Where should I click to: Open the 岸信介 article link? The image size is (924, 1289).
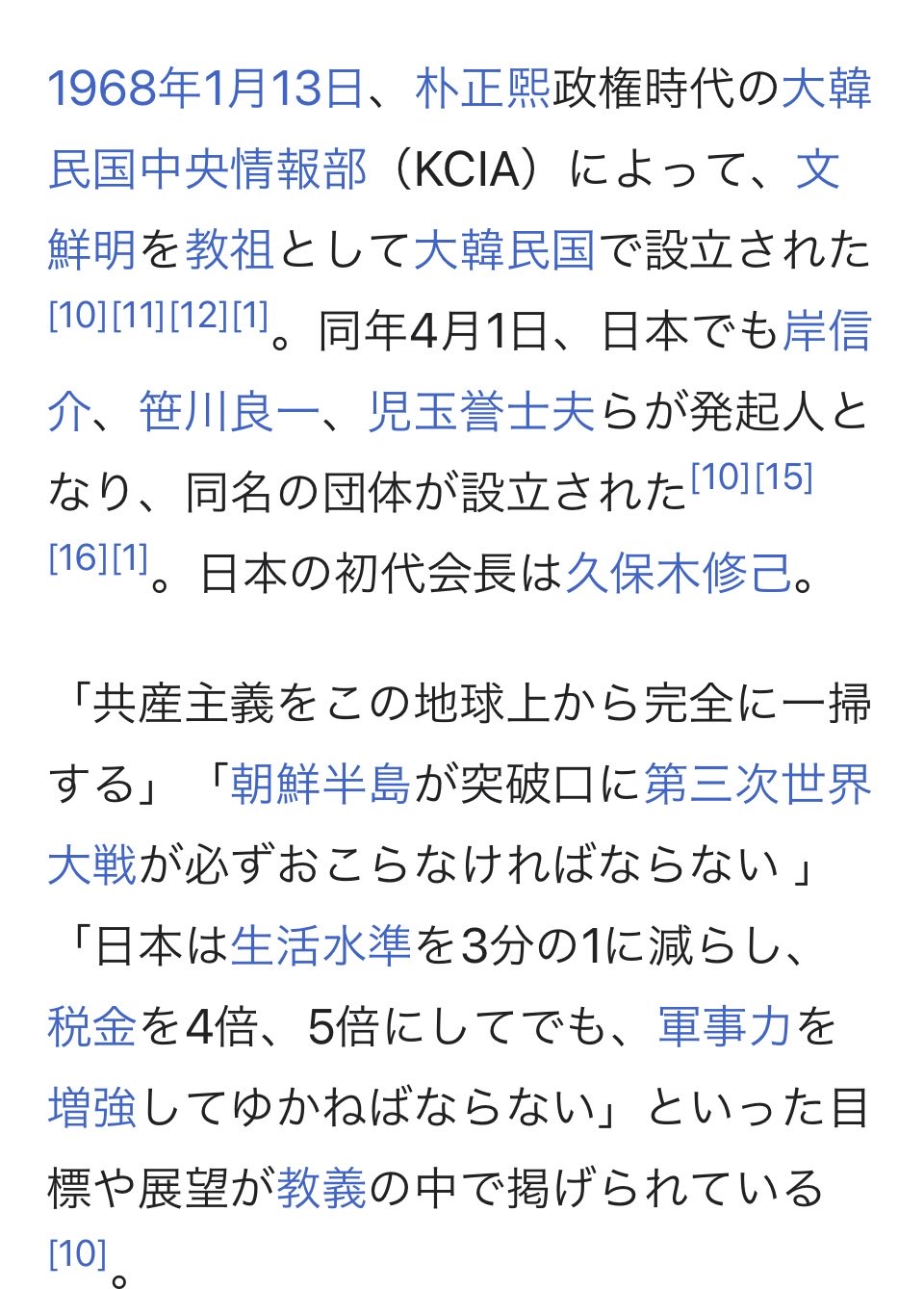pos(827,331)
